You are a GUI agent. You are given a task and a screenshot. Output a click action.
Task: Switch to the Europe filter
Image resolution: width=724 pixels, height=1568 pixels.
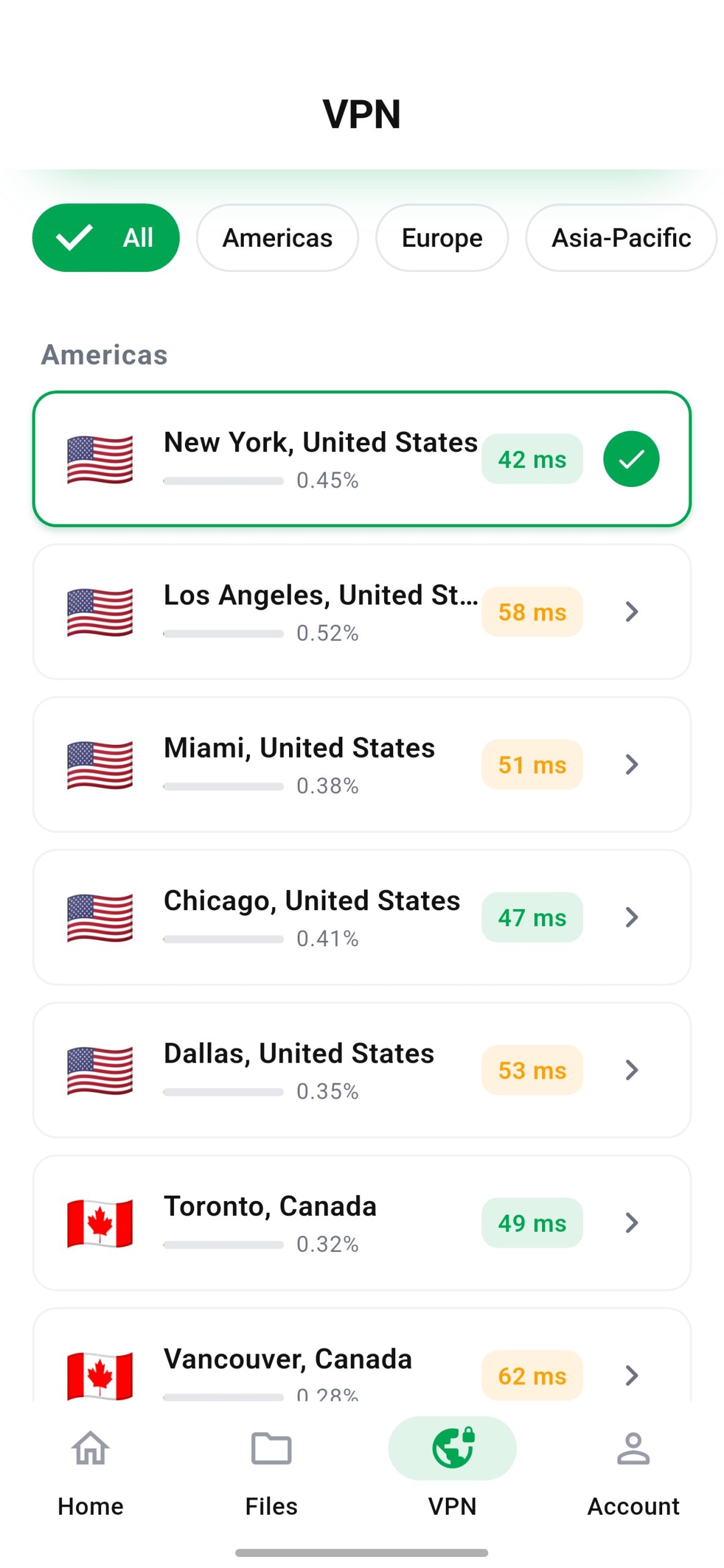pyautogui.click(x=442, y=237)
